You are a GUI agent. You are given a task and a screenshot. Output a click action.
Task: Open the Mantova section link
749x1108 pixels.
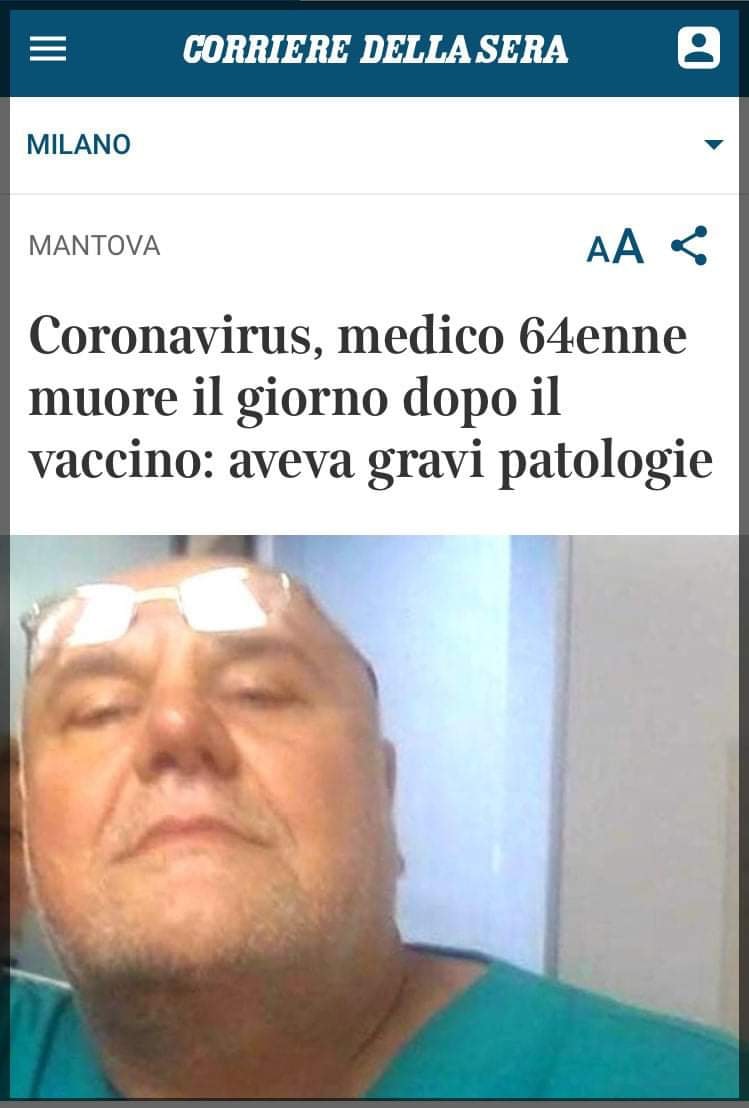click(94, 246)
